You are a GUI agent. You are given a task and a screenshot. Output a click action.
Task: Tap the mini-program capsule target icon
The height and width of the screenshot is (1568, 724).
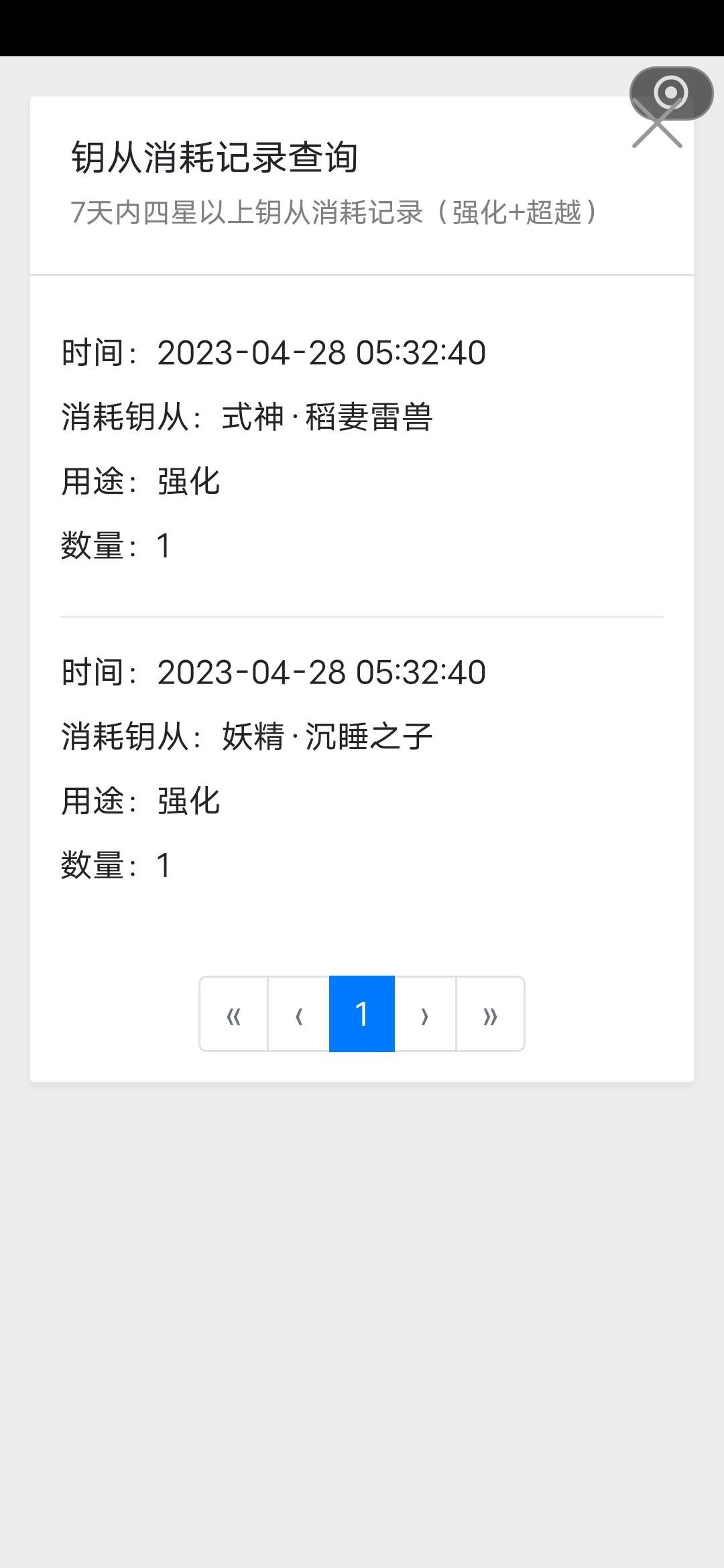tap(671, 93)
